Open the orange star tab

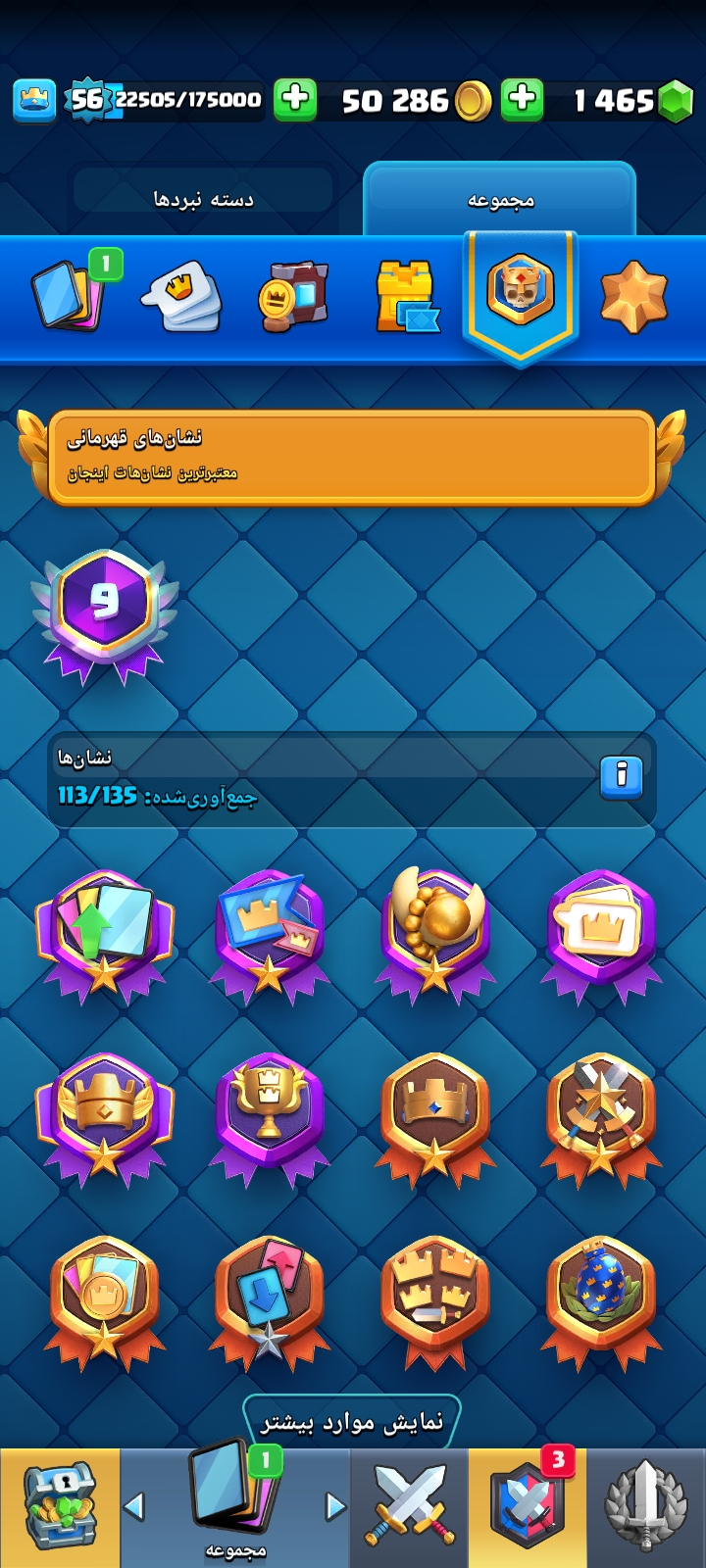coord(634,296)
